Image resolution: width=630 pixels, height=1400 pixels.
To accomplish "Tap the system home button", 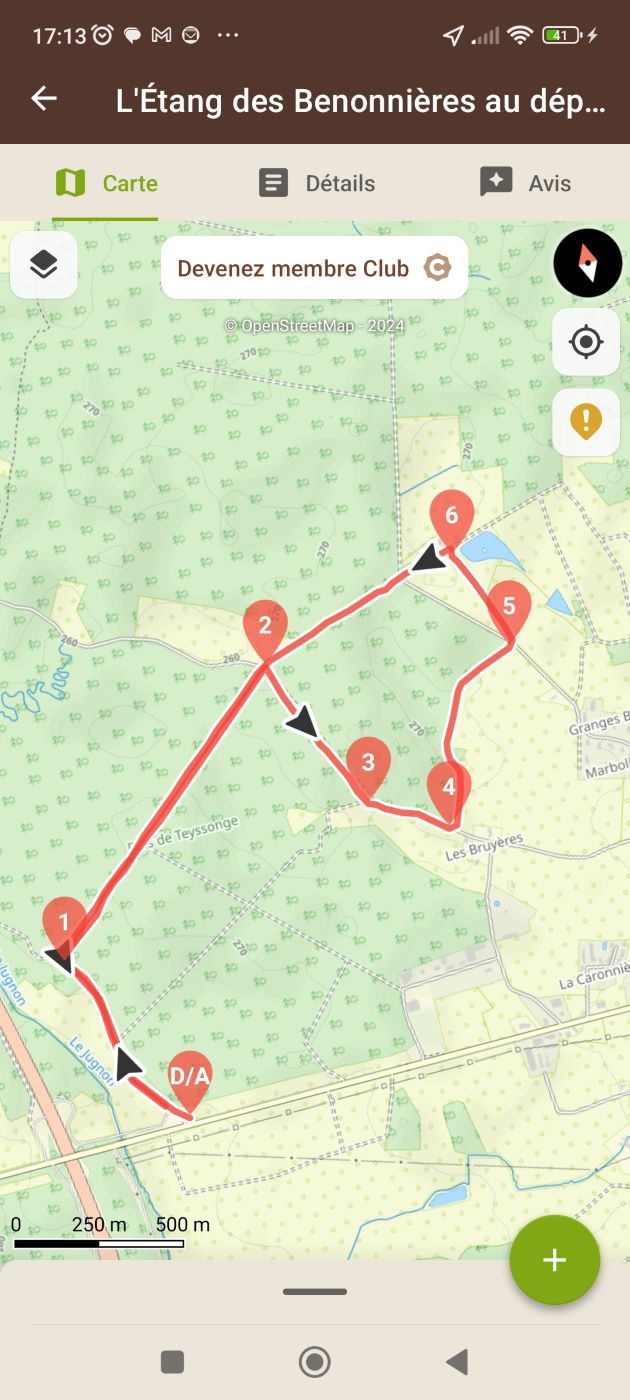I will coord(315,1361).
